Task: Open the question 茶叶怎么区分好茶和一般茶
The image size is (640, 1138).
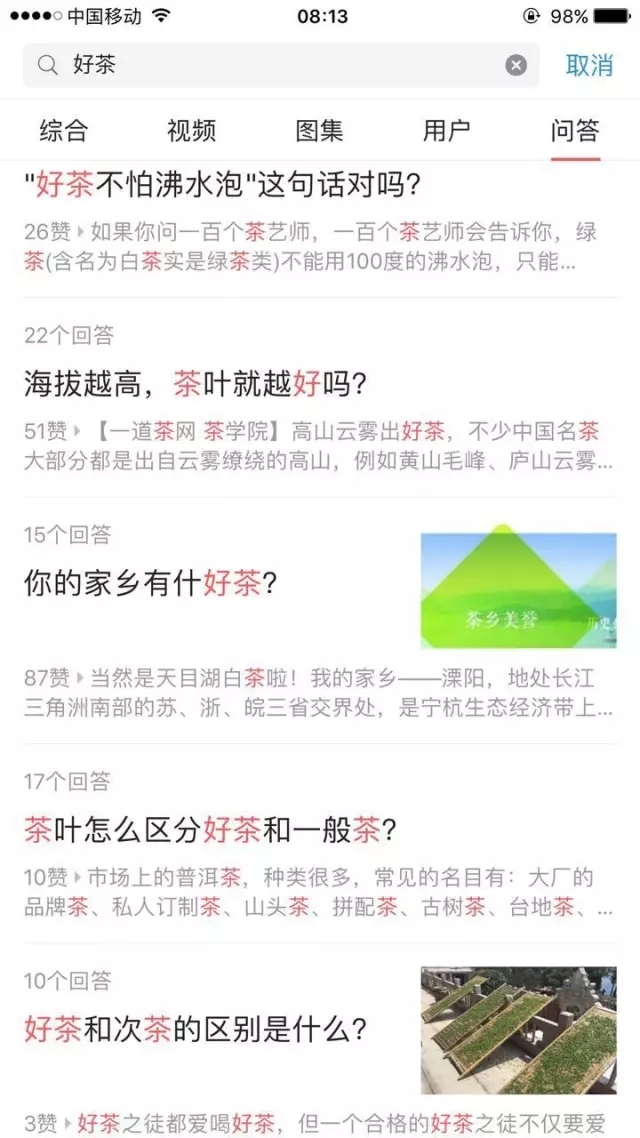Action: click(211, 829)
